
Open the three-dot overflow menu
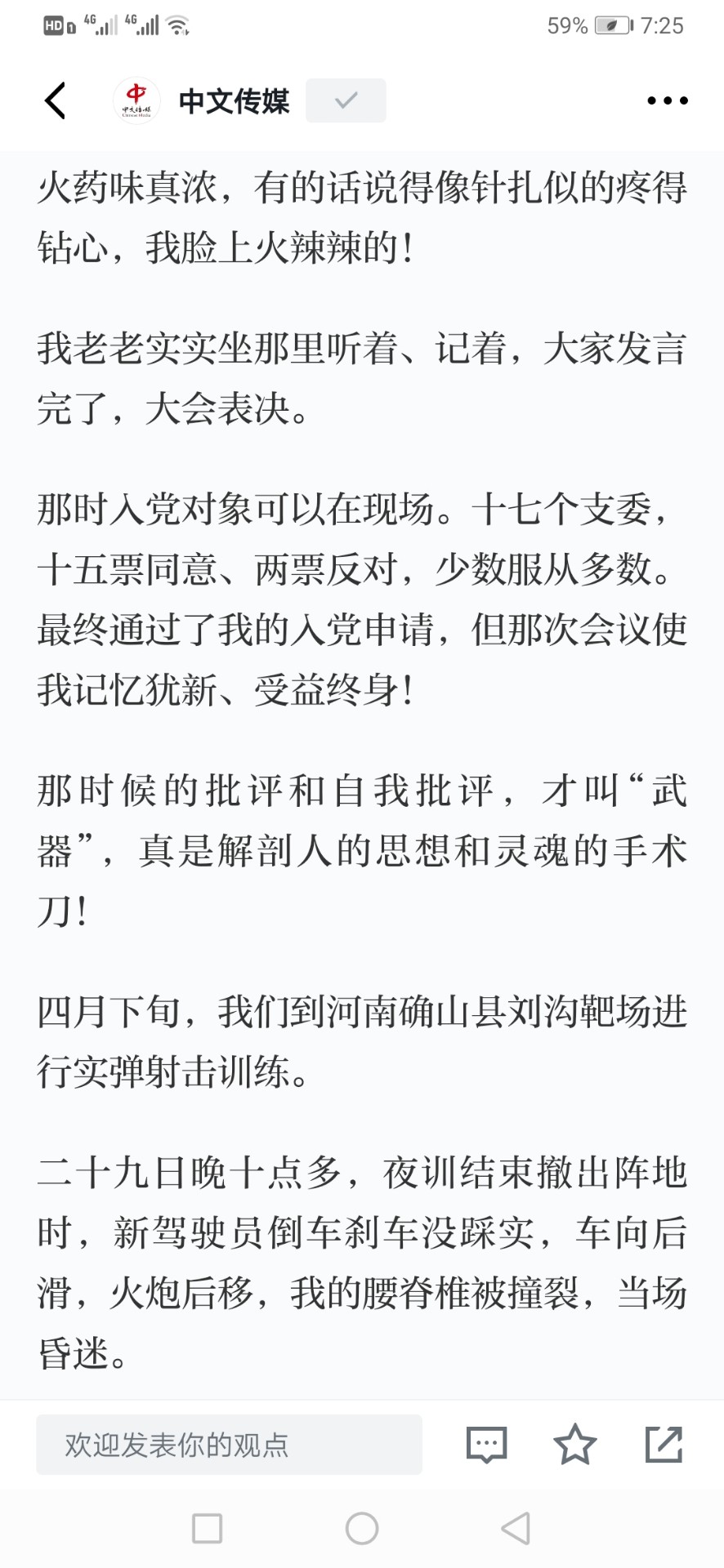point(667,100)
